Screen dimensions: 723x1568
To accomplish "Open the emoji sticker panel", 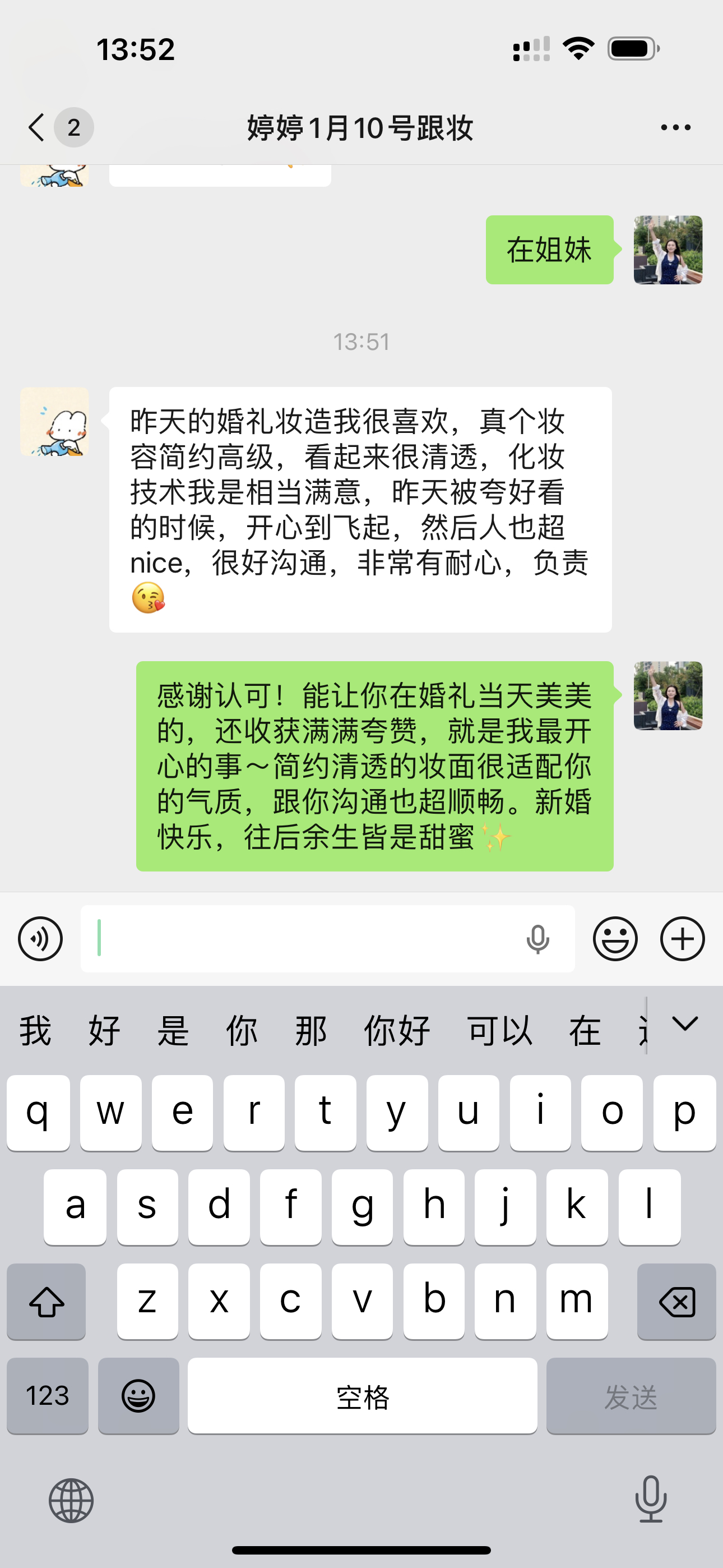I will pos(615,939).
